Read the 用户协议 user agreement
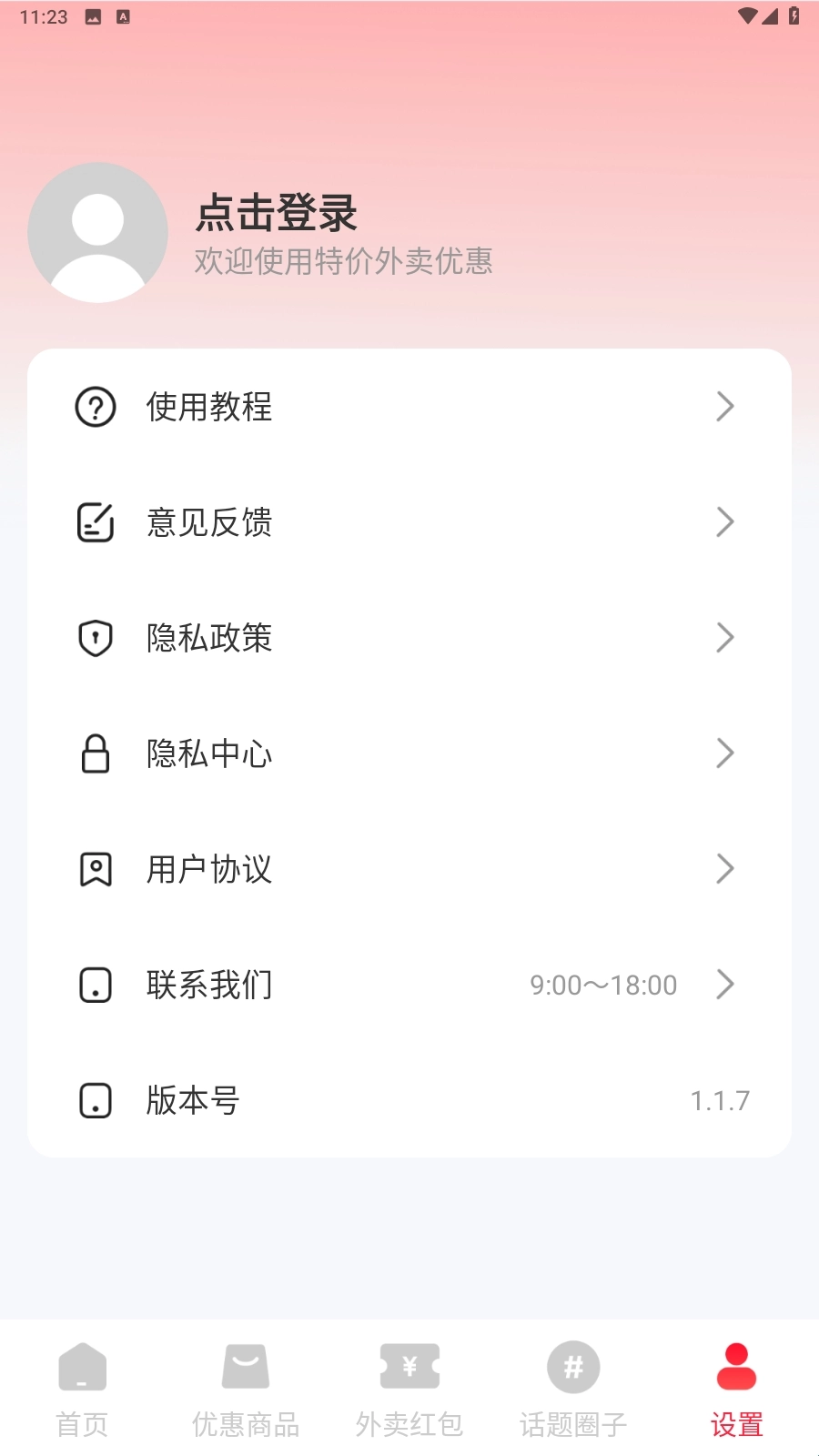The width and height of the screenshot is (819, 1456). (x=409, y=869)
